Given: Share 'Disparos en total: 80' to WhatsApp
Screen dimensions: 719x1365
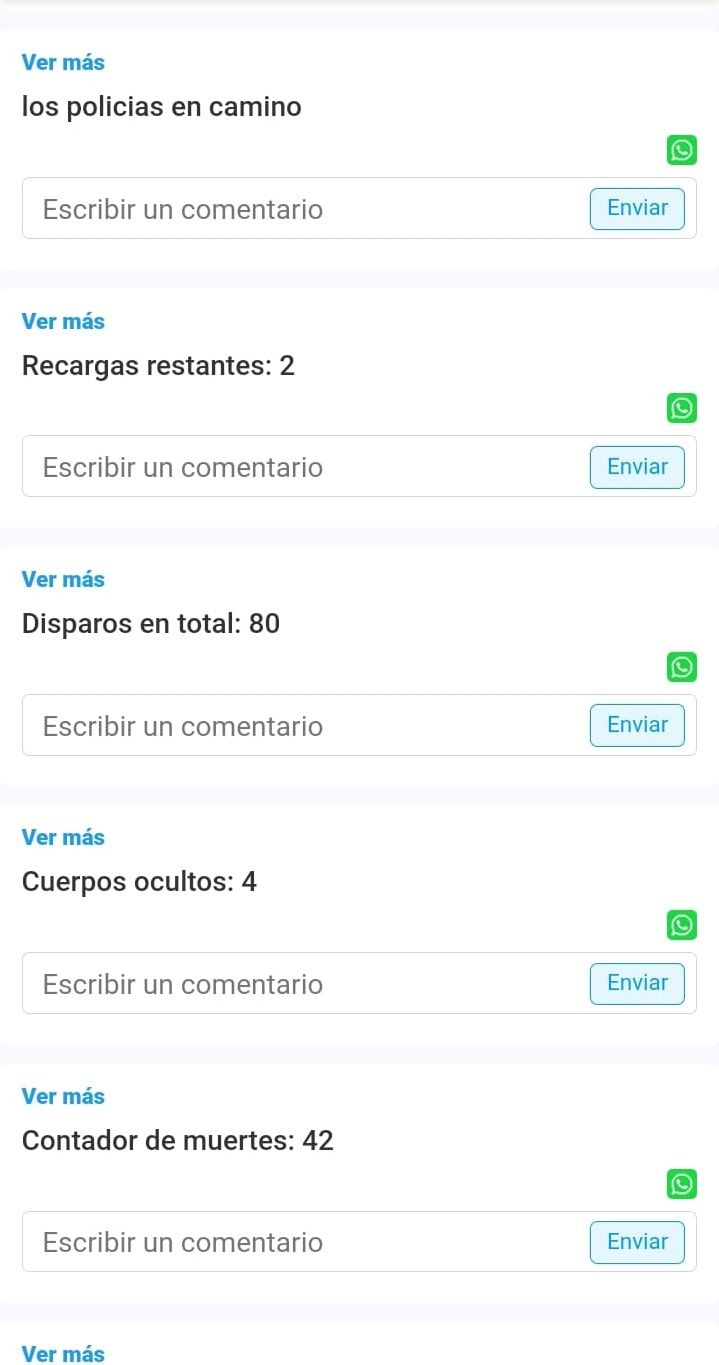Looking at the screenshot, I should coord(681,667).
